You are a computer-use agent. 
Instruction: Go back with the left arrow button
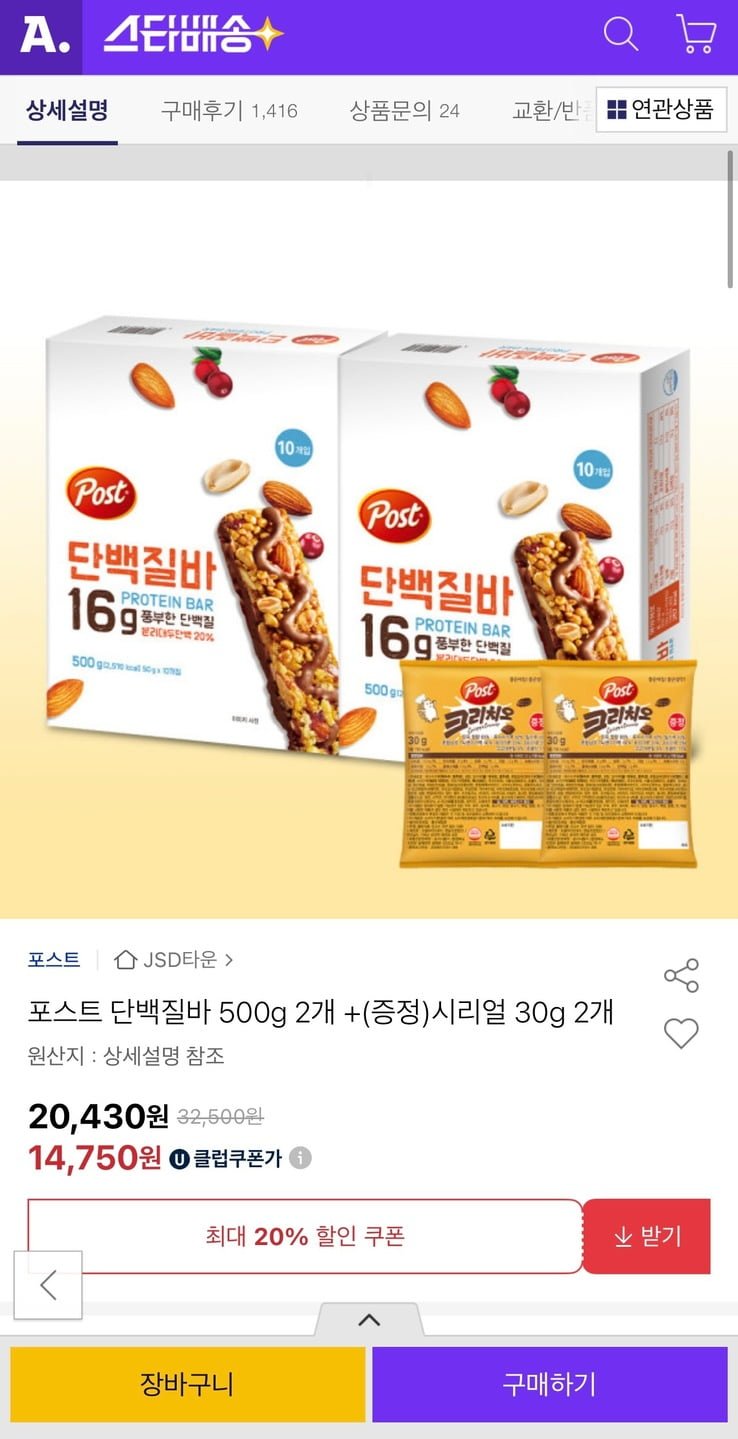click(48, 1285)
